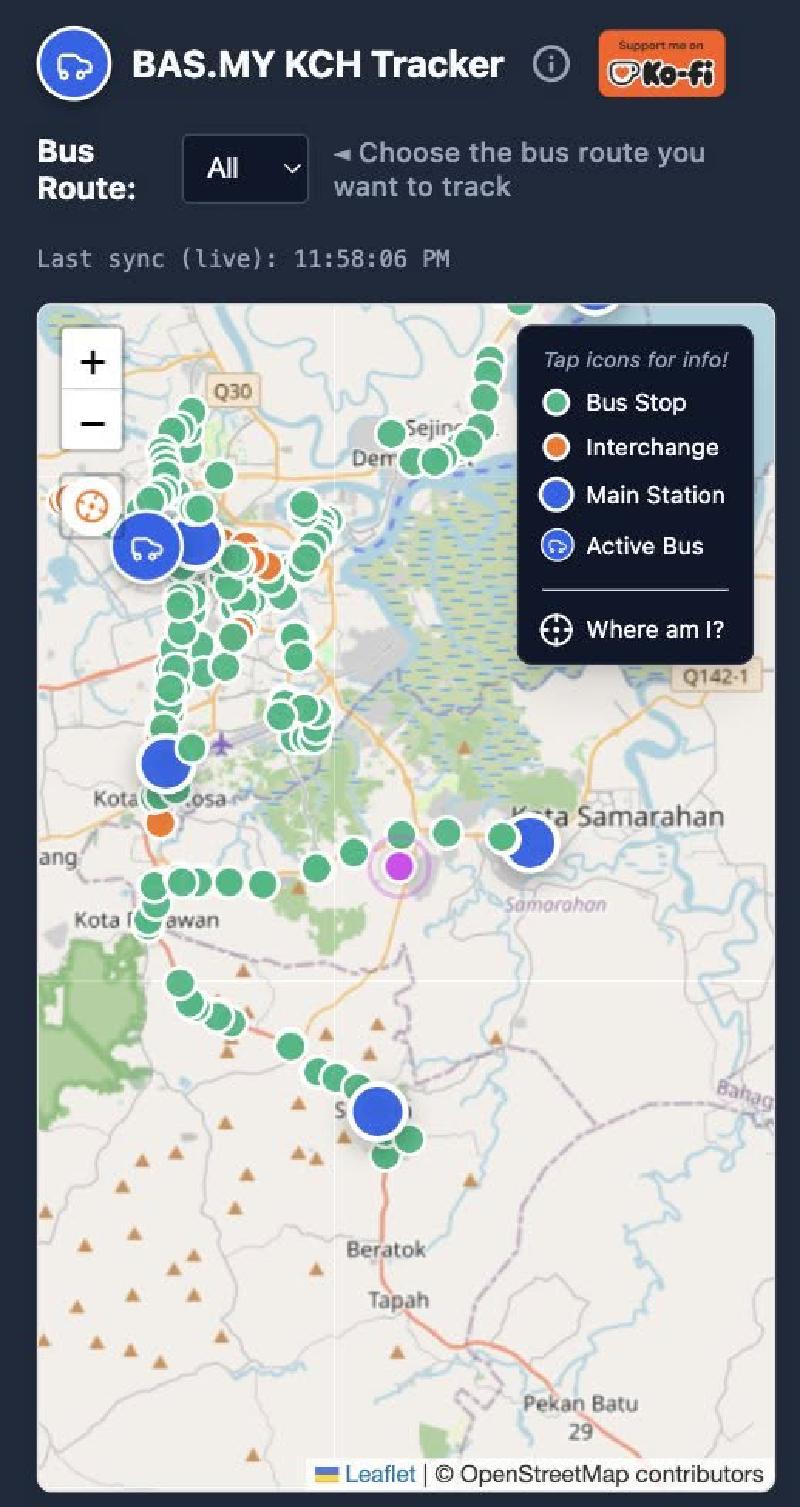The height and width of the screenshot is (1507, 800).
Task: Open the info icon beside the title
Action: click(550, 65)
